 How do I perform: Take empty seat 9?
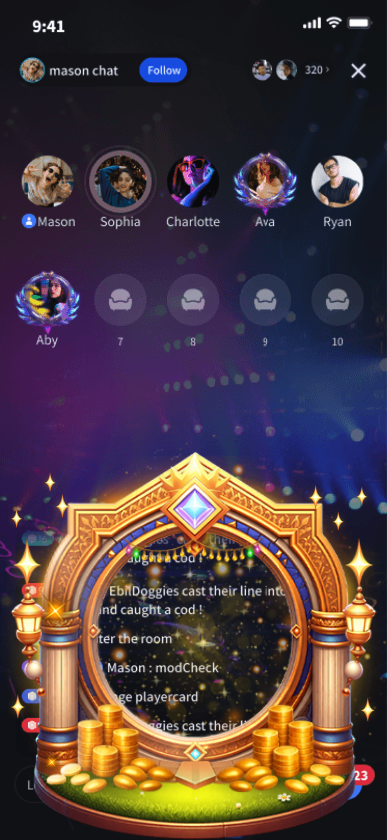tap(265, 300)
